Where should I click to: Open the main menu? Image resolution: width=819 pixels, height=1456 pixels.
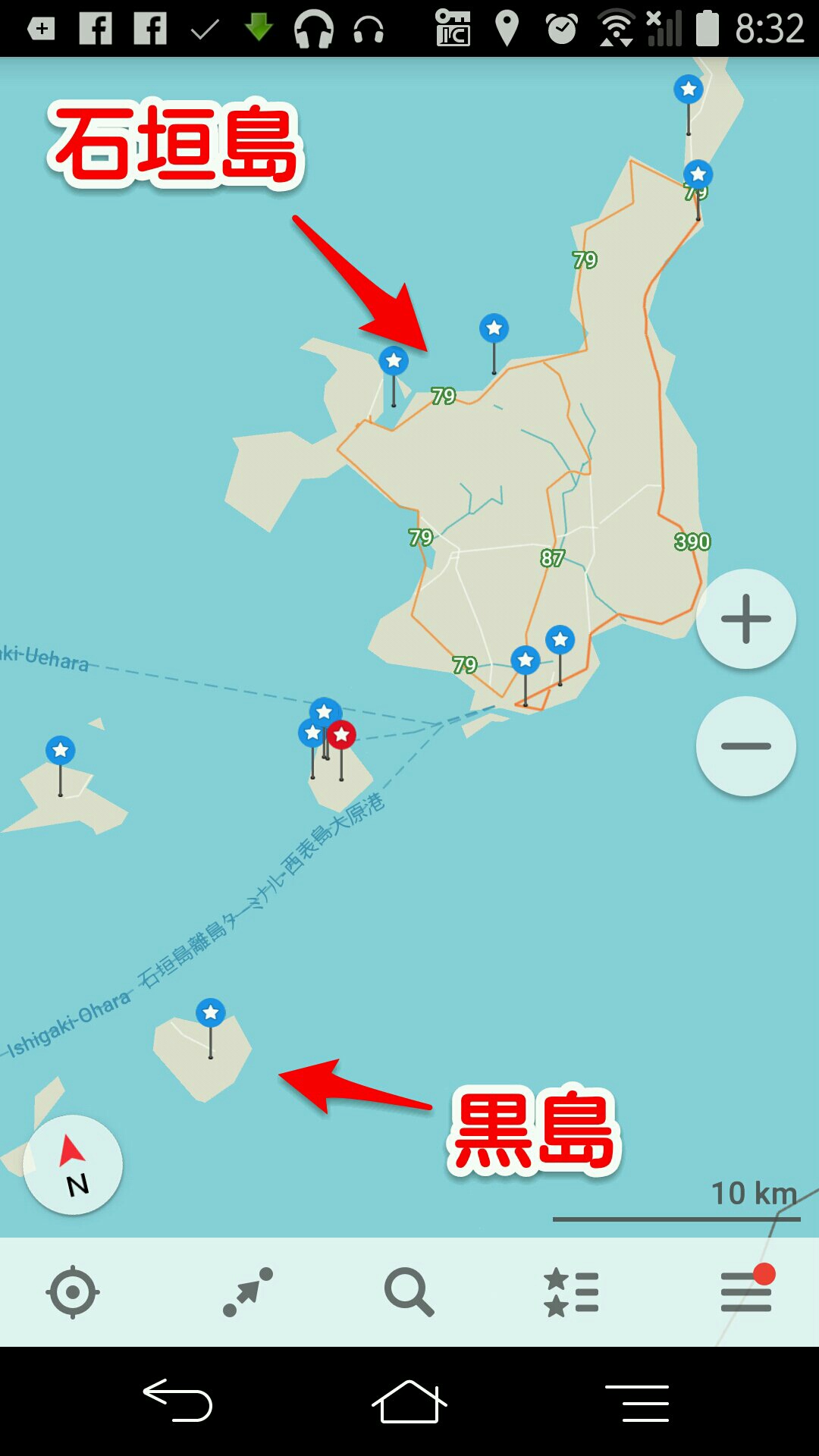[x=746, y=1291]
